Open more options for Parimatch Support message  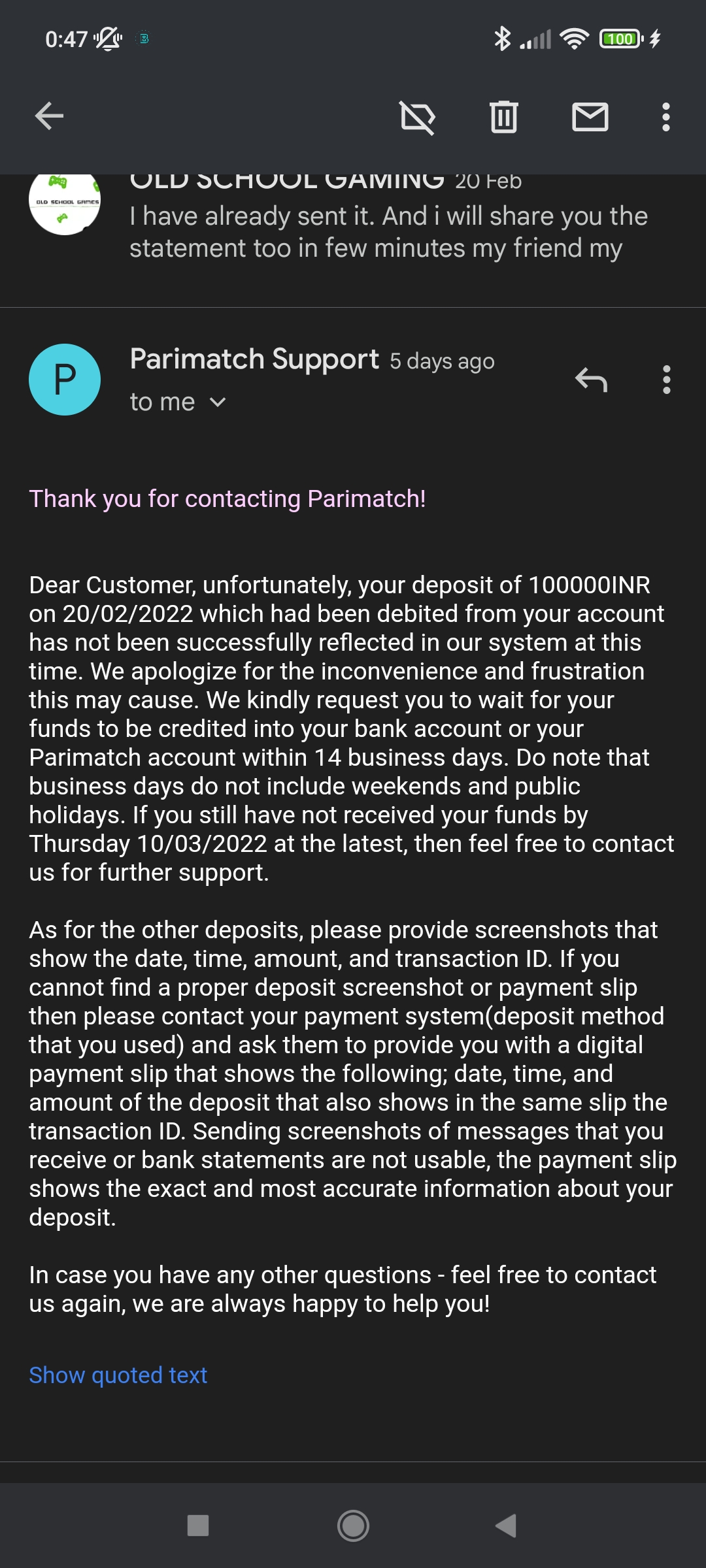[666, 380]
